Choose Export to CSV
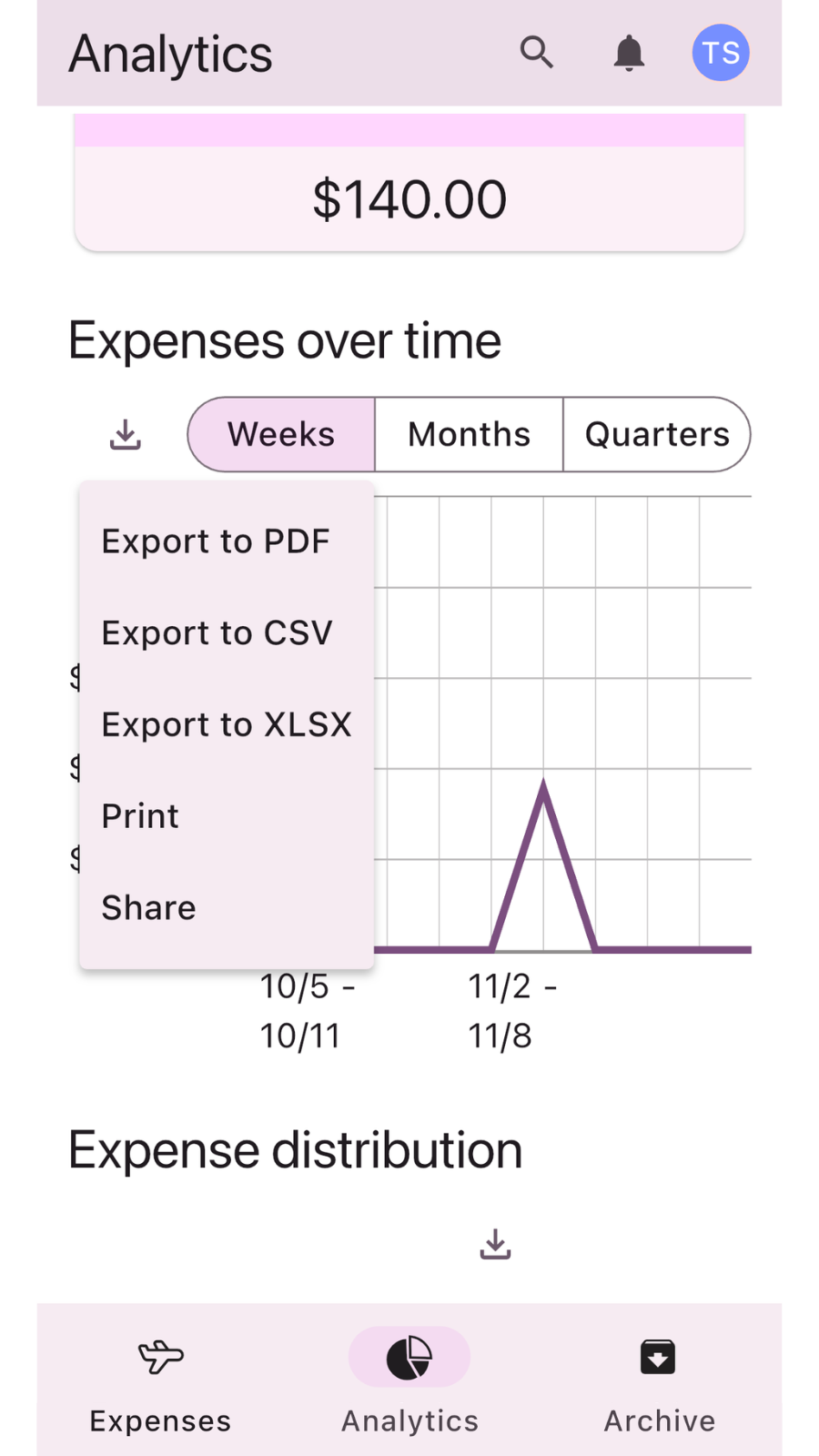The height and width of the screenshot is (1456, 819). [217, 633]
